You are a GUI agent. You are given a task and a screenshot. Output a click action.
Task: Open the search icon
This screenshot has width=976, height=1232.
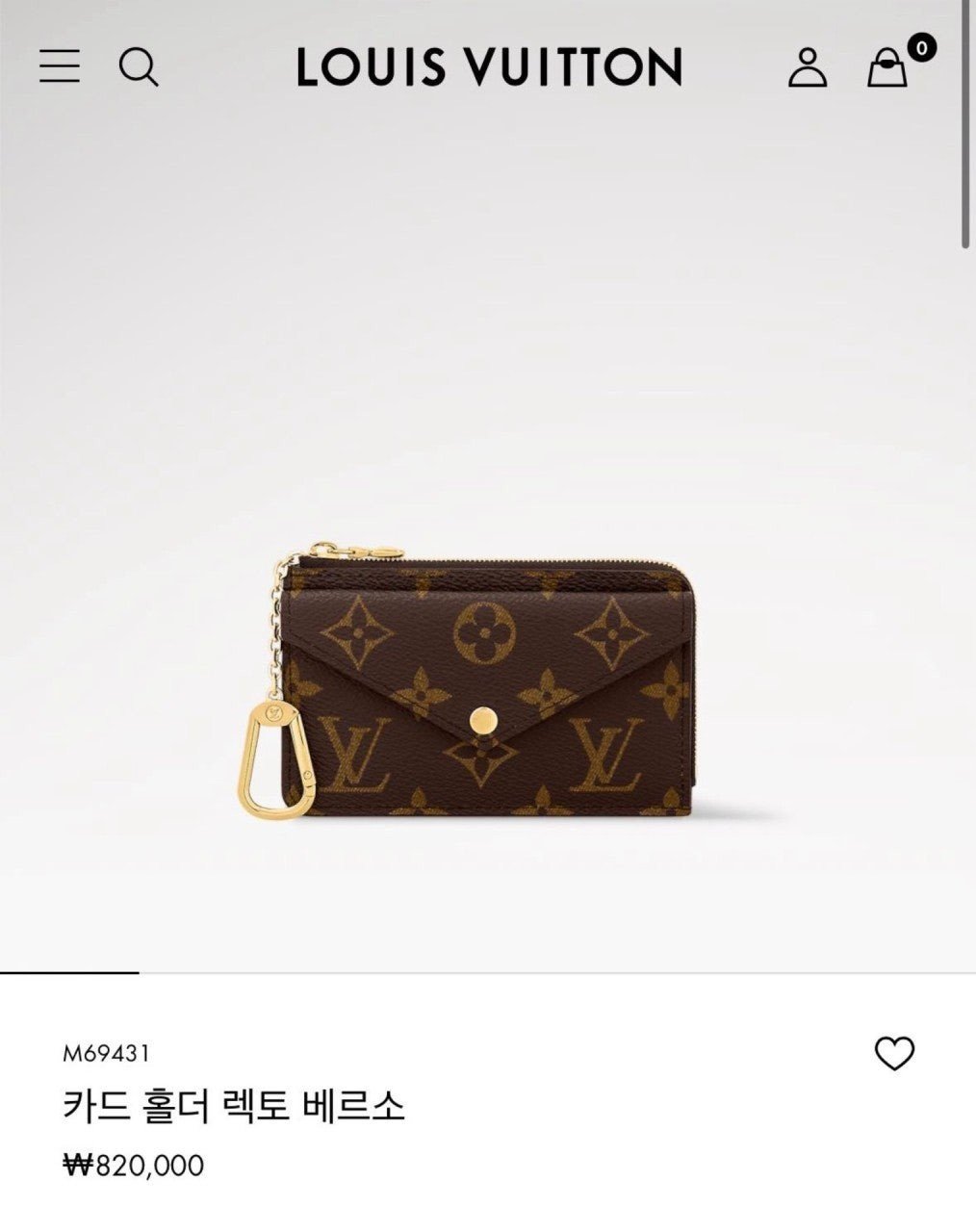(138, 67)
